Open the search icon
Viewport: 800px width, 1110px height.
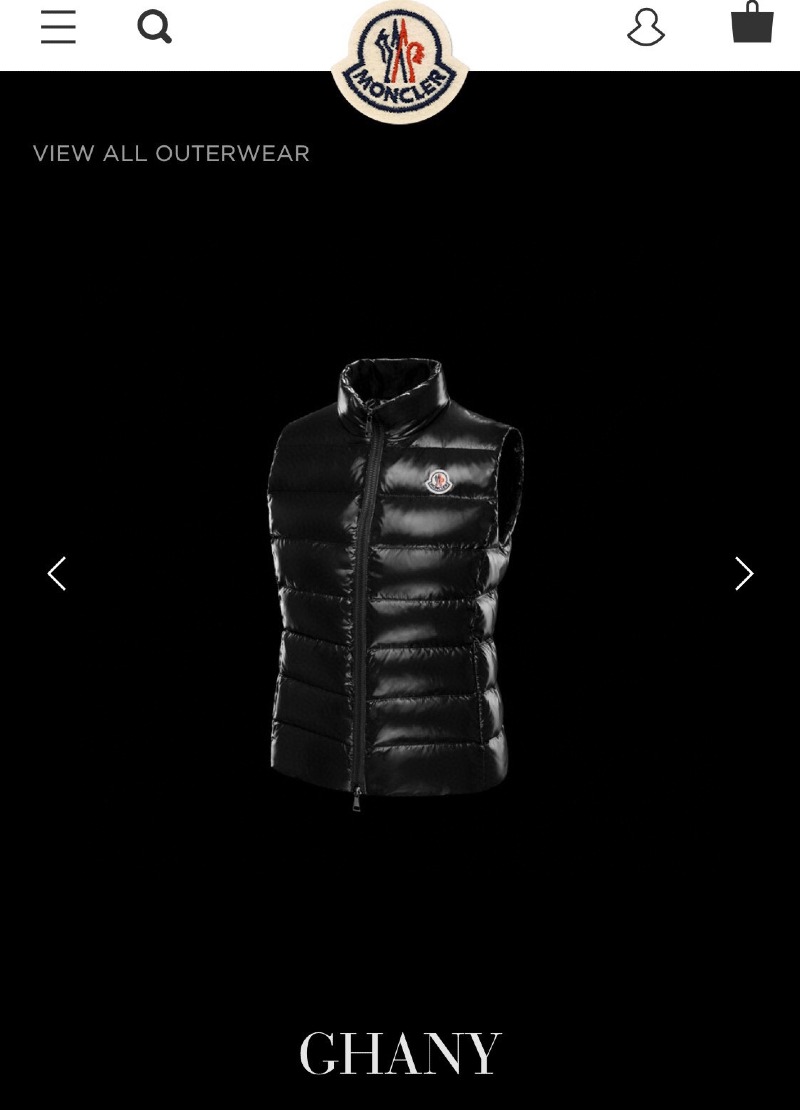(x=154, y=27)
